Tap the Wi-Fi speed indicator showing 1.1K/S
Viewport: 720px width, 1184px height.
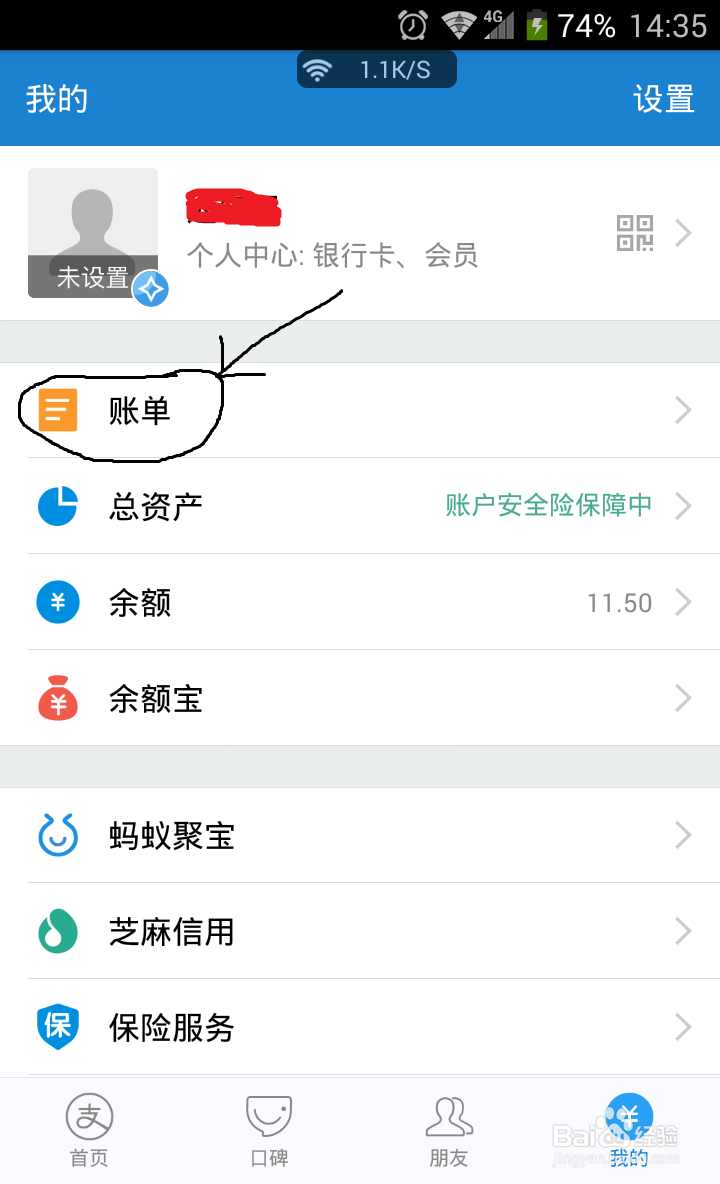[x=376, y=69]
